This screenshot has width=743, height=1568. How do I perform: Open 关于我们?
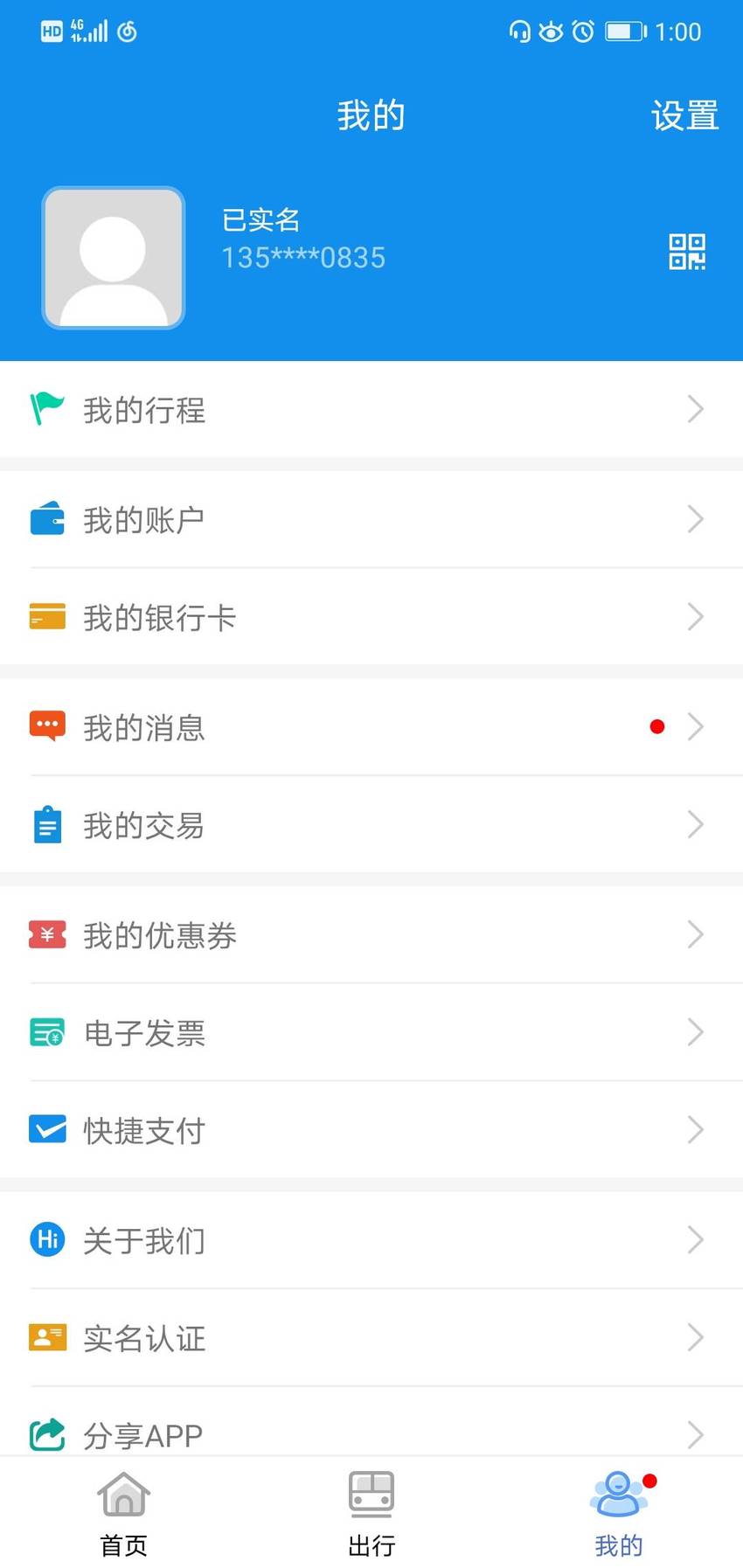point(371,1240)
